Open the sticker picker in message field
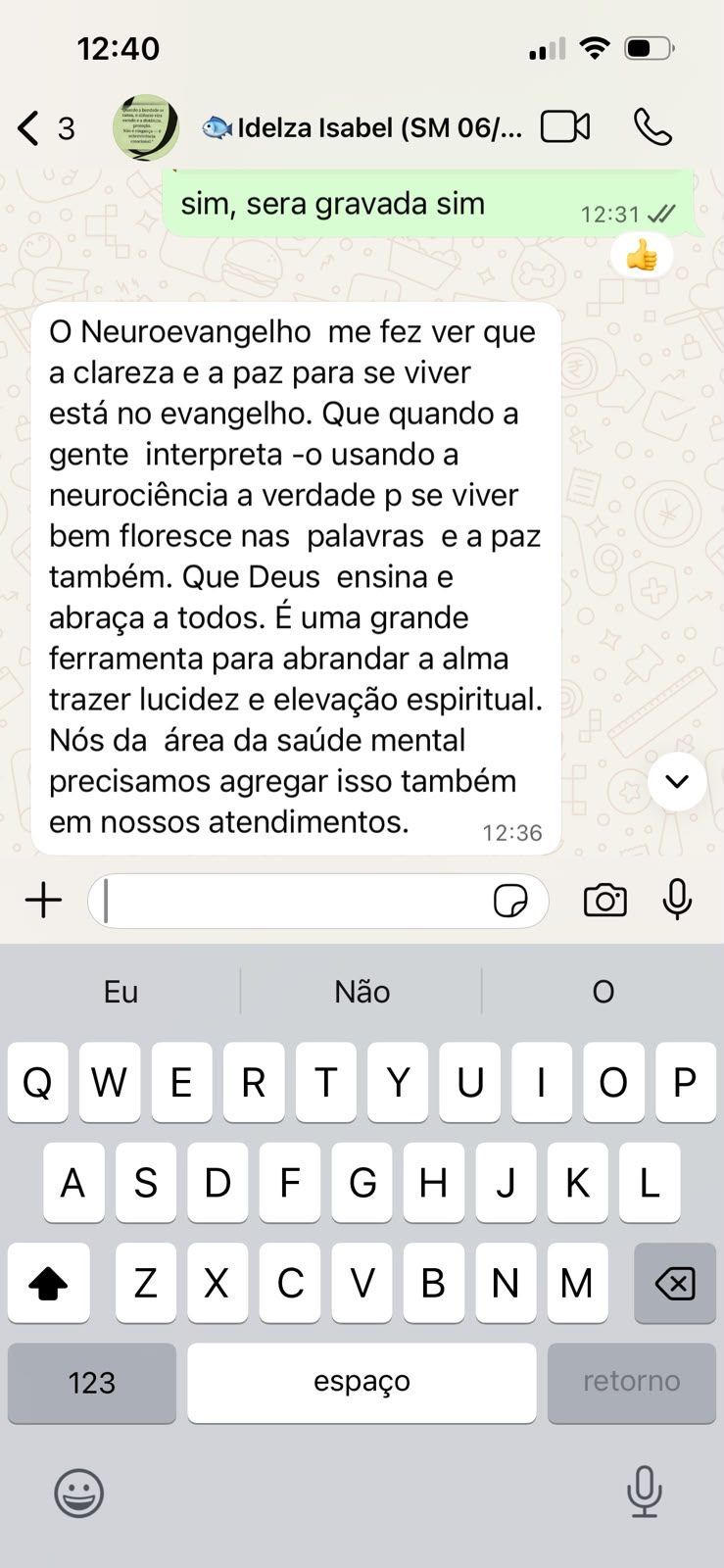Image resolution: width=724 pixels, height=1568 pixels. [x=510, y=901]
